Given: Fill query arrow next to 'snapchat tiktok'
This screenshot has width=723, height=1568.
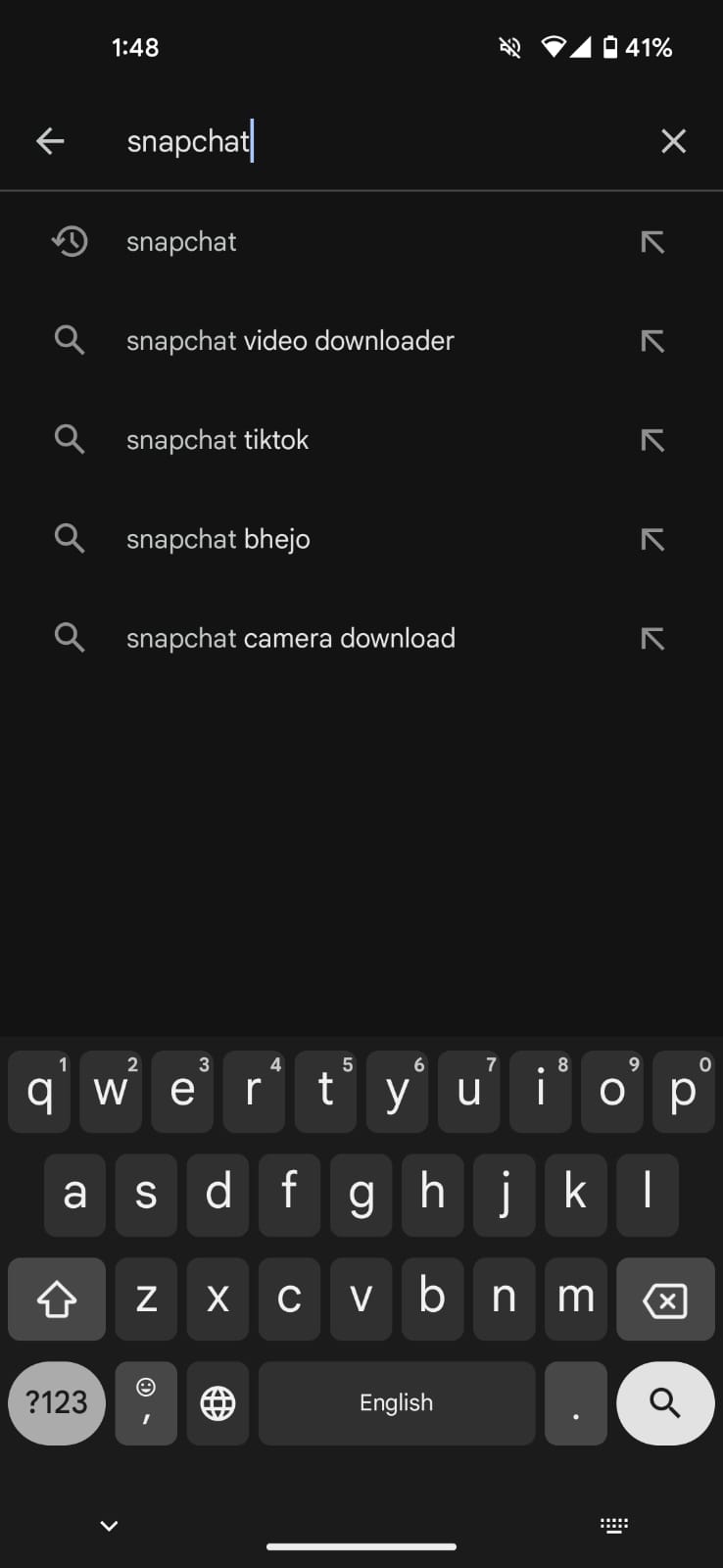Looking at the screenshot, I should click(x=652, y=440).
